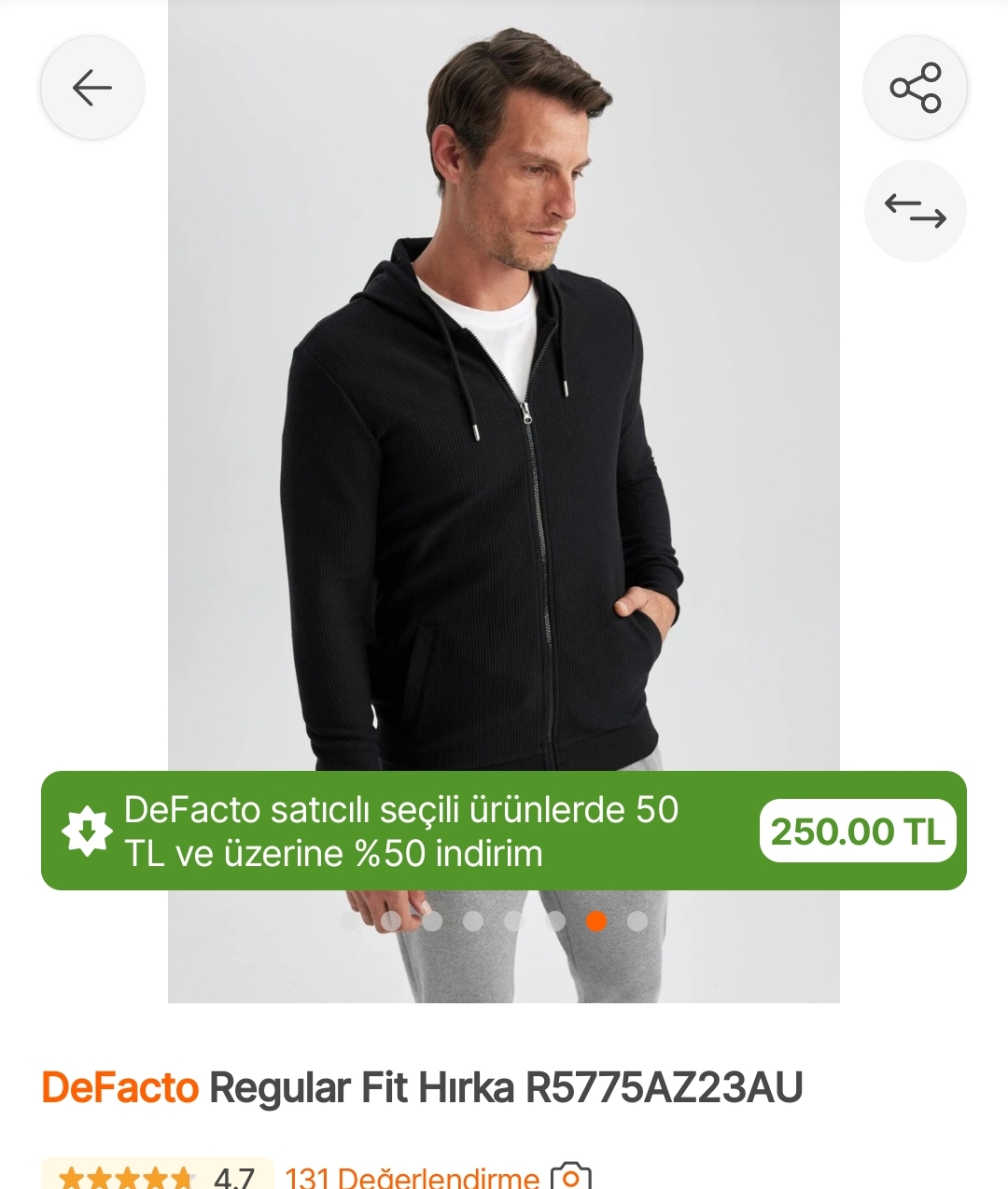Open the 131 Değerlendirme reviews
Image resolution: width=1008 pixels, height=1189 pixels.
(412, 1176)
